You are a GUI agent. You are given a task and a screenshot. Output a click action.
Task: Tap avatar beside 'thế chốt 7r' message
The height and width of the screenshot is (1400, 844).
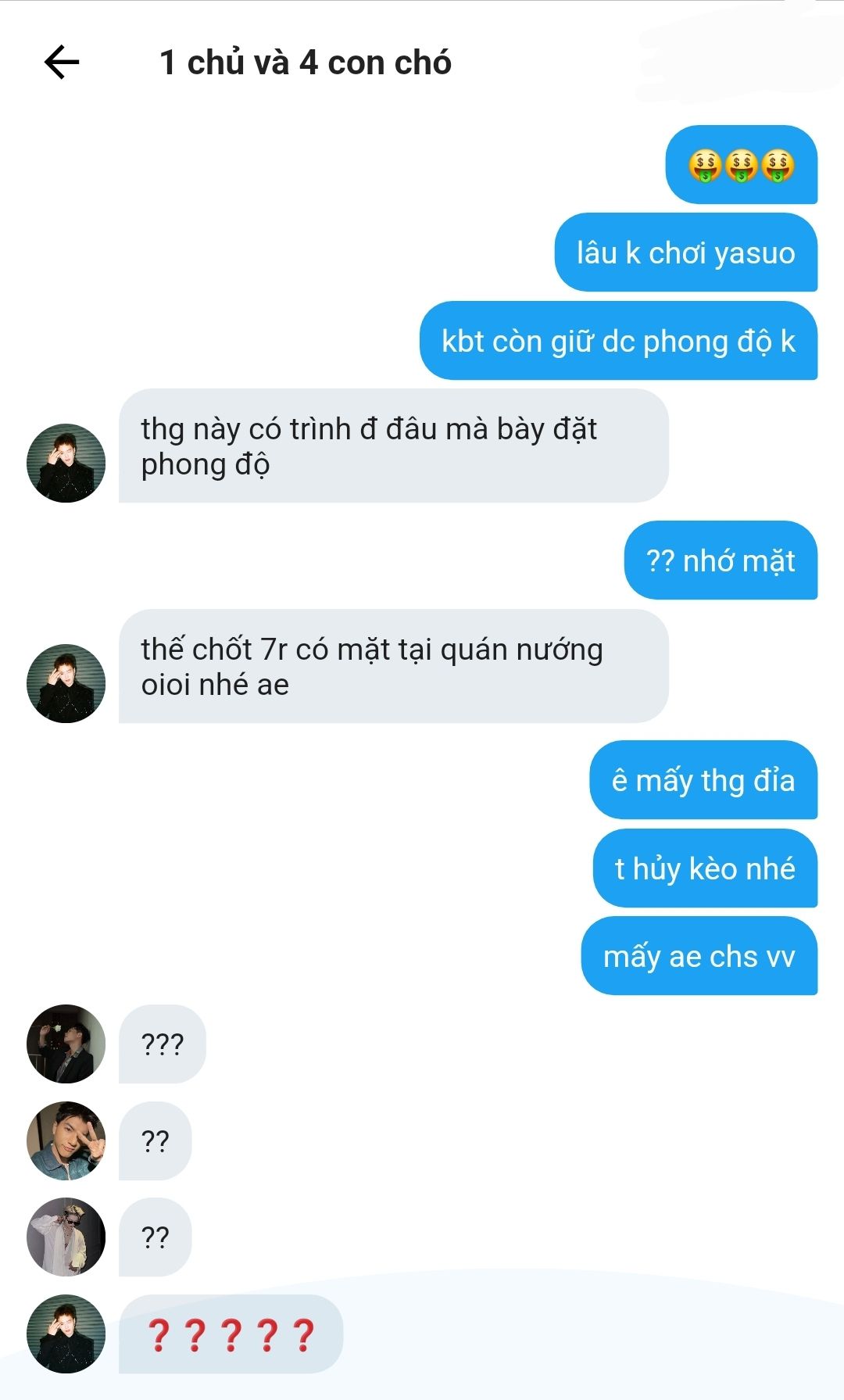(x=66, y=683)
